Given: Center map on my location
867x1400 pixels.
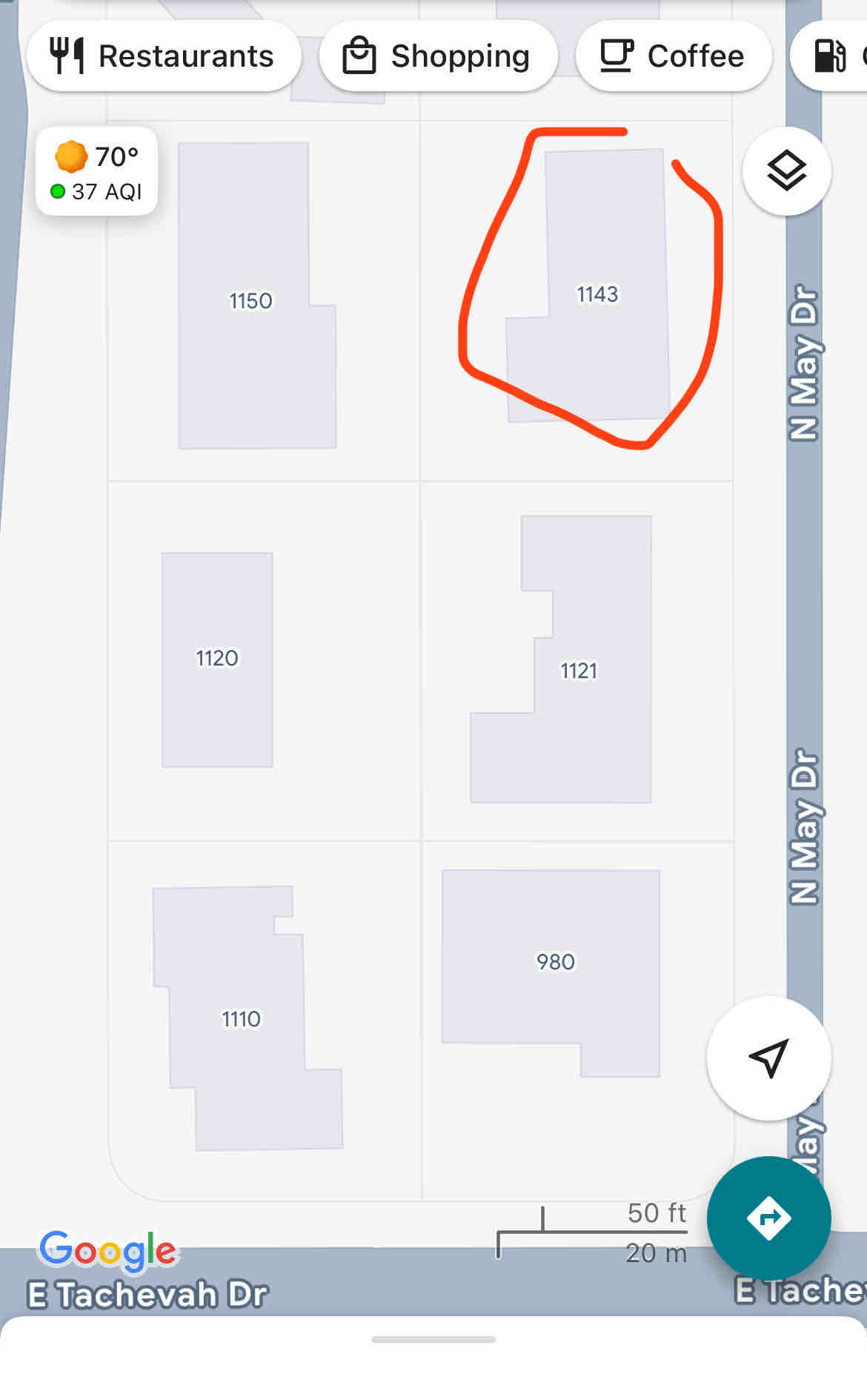Looking at the screenshot, I should click(768, 1058).
